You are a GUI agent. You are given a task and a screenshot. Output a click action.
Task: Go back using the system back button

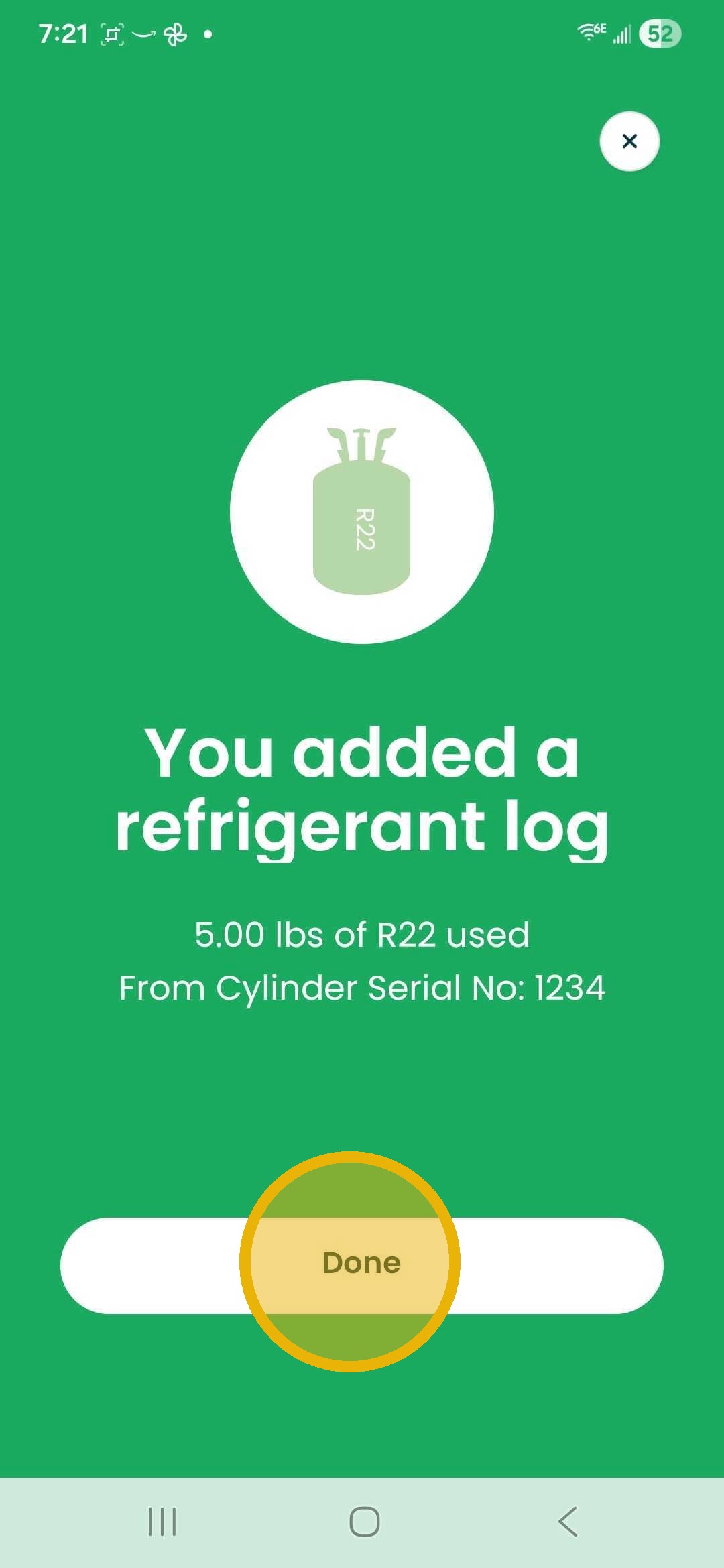click(568, 1521)
